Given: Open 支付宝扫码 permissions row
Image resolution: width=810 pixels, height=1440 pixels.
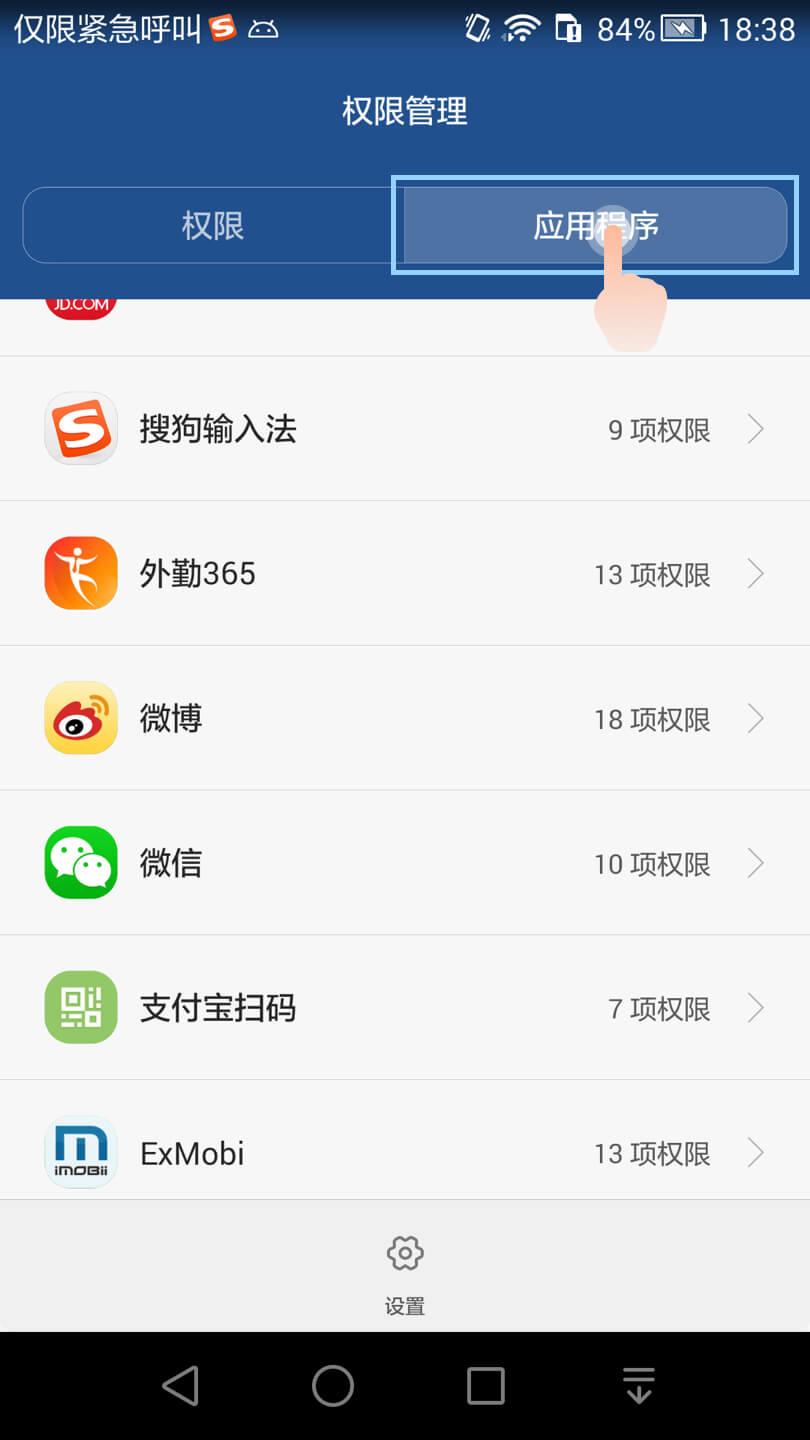Looking at the screenshot, I should click(404, 1008).
